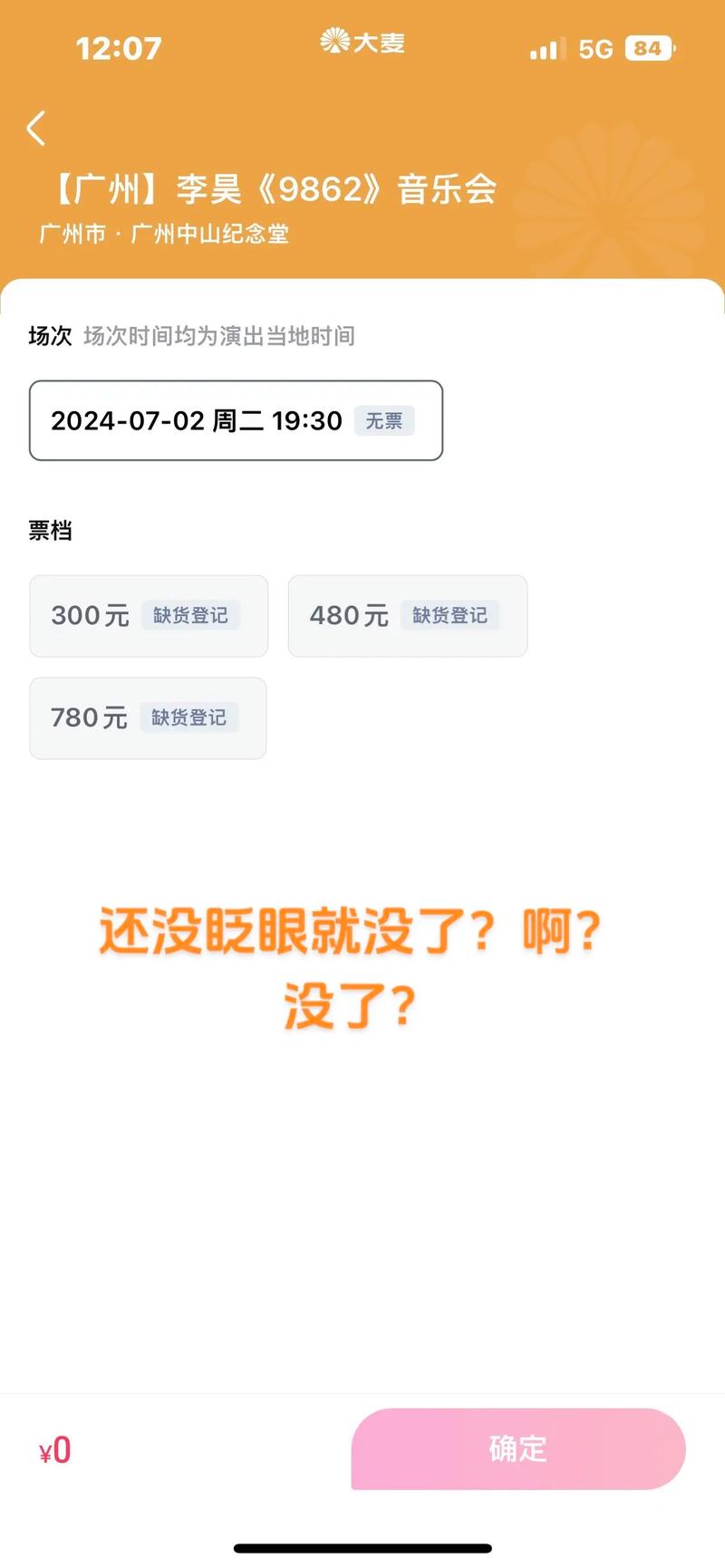Choose the 780元 ticket tier
This screenshot has width=725, height=1568.
point(148,718)
